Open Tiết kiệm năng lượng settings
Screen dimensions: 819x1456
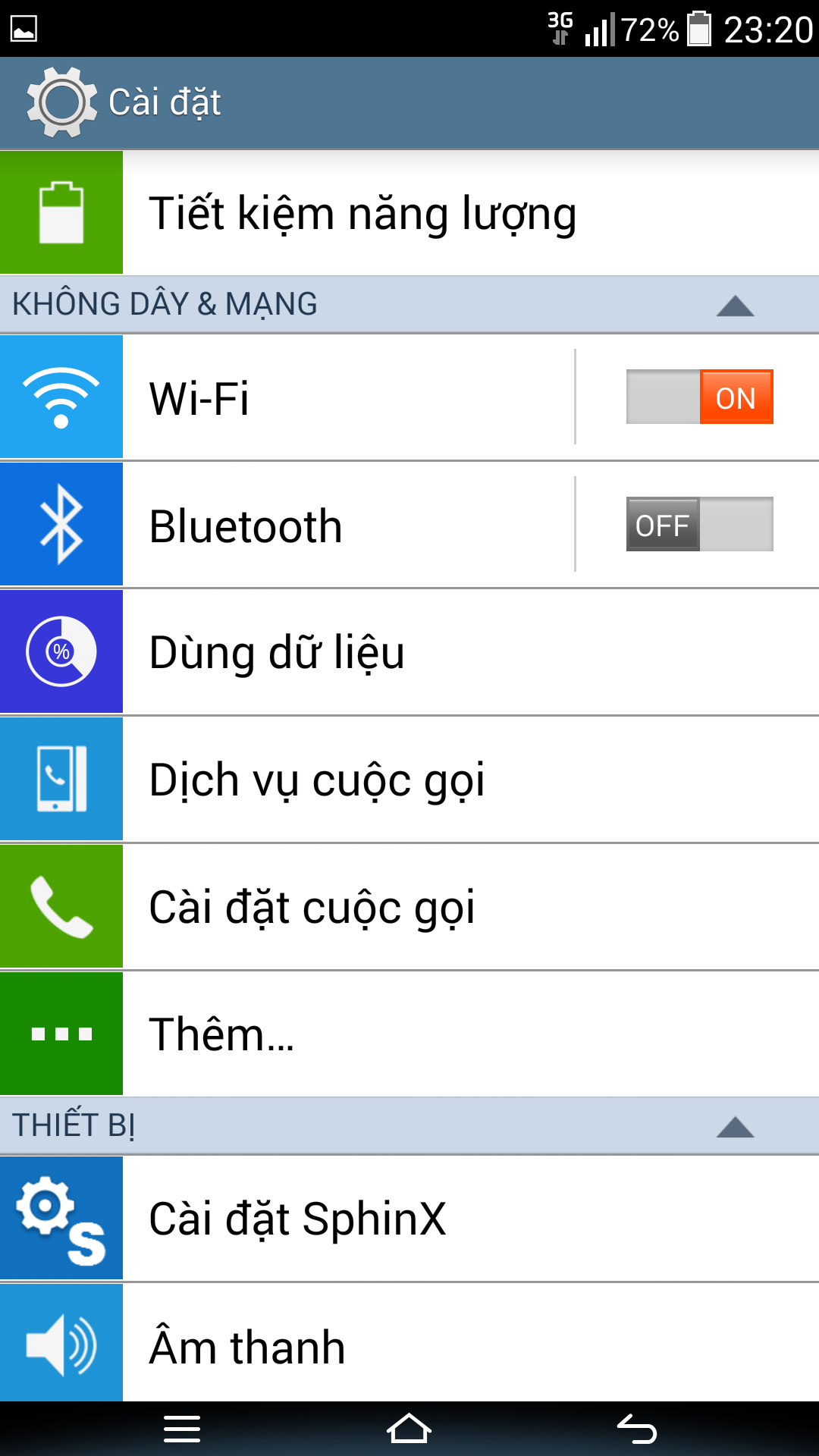(x=409, y=212)
